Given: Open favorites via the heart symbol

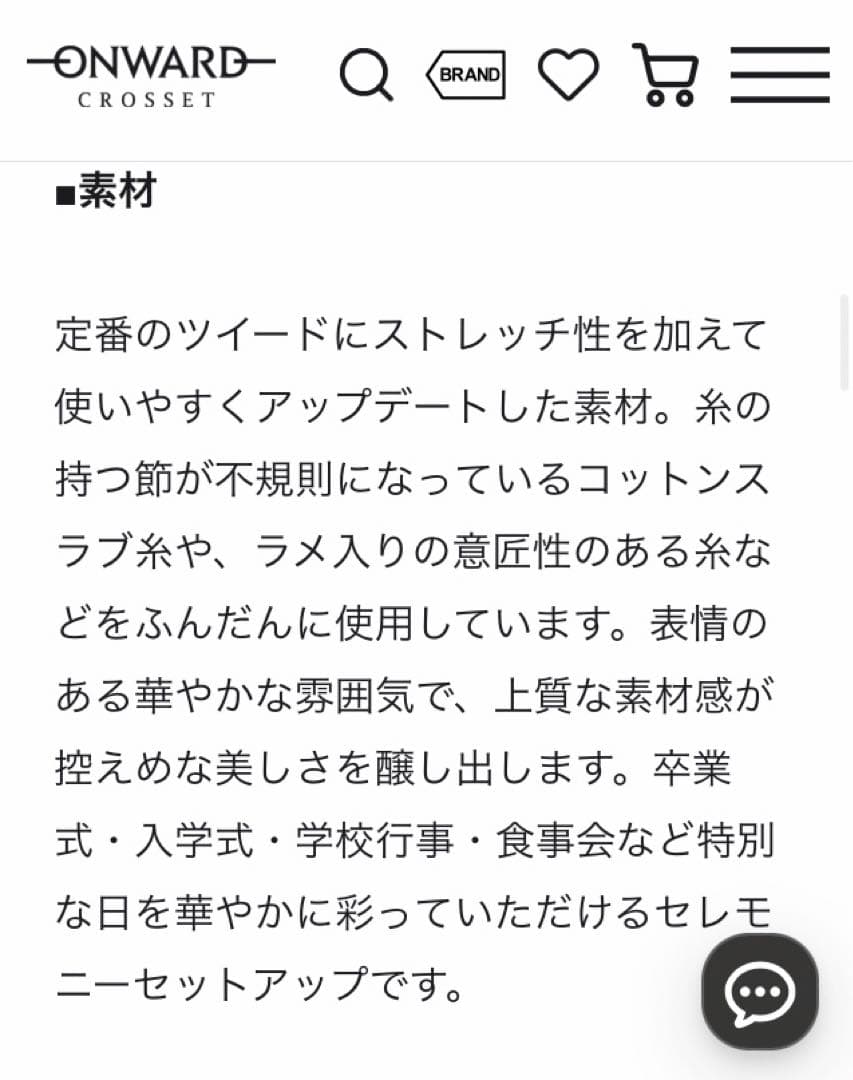Looking at the screenshot, I should [567, 74].
